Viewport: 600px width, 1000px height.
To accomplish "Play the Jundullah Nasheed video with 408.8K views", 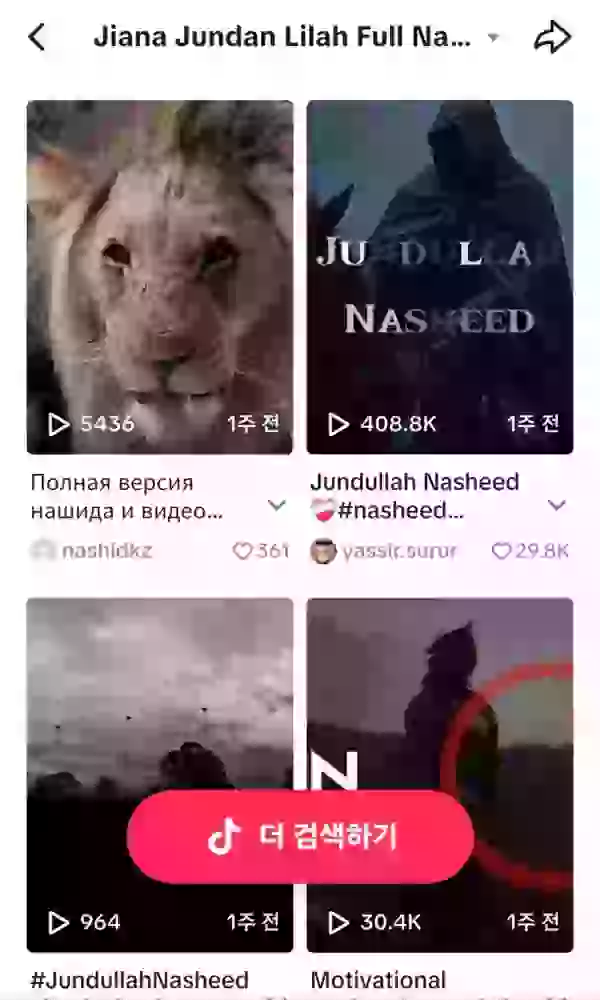I will 440,277.
